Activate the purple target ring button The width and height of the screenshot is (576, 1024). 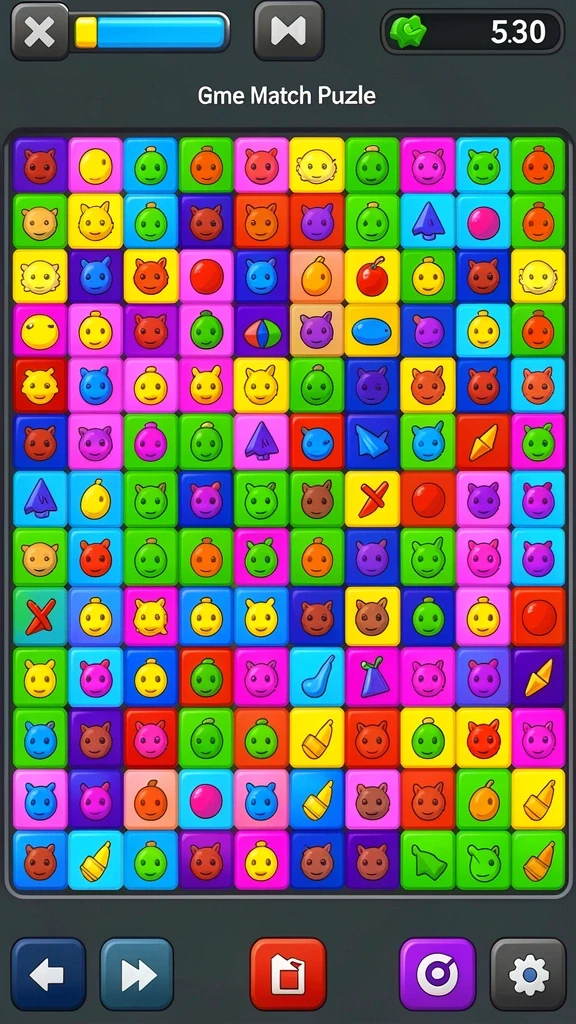(x=437, y=974)
